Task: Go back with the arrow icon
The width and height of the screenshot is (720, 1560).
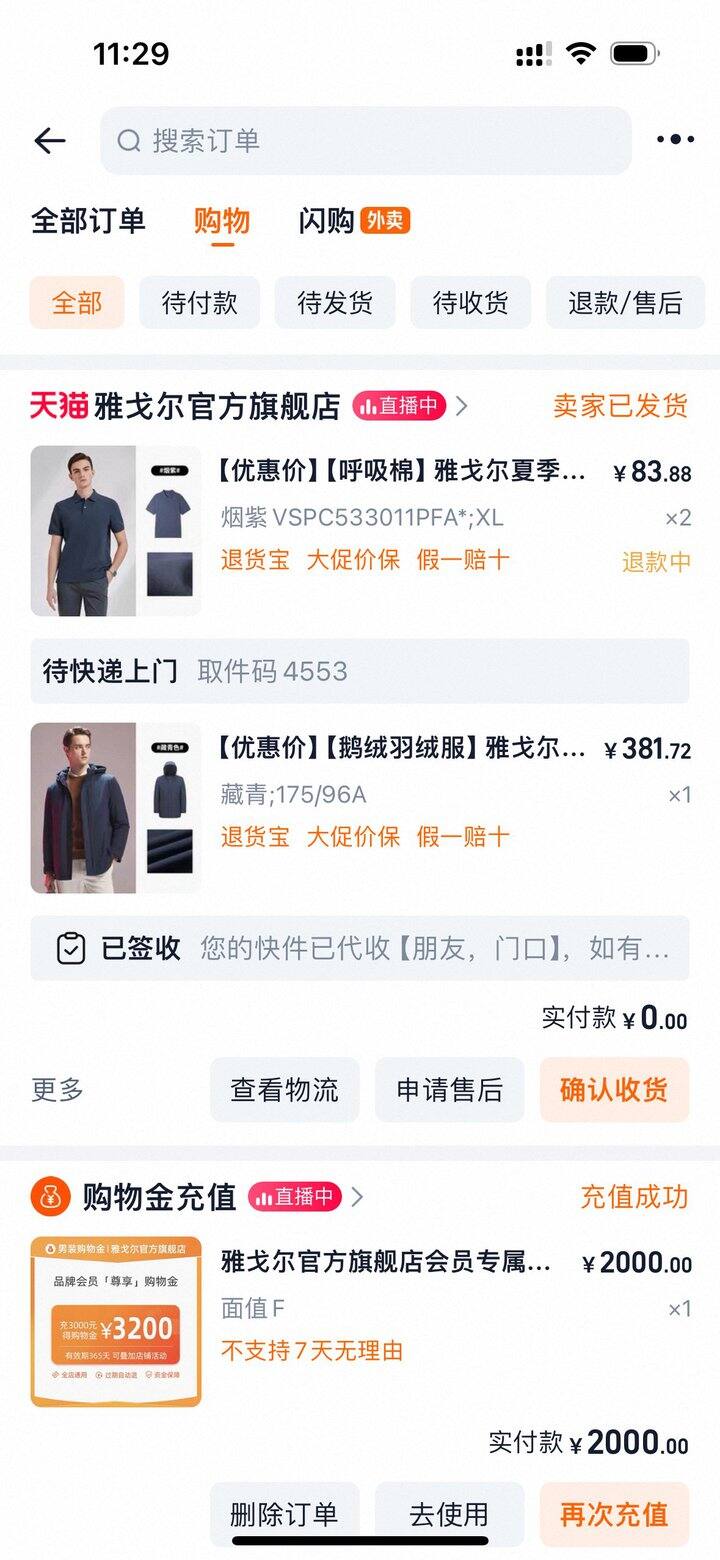Action: 49,141
